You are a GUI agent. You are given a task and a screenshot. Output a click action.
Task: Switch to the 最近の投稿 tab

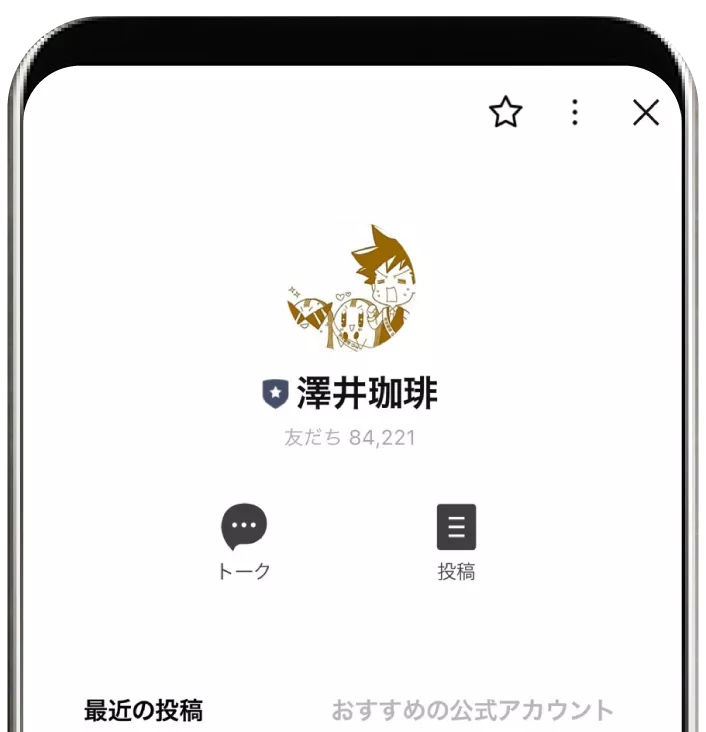[143, 711]
